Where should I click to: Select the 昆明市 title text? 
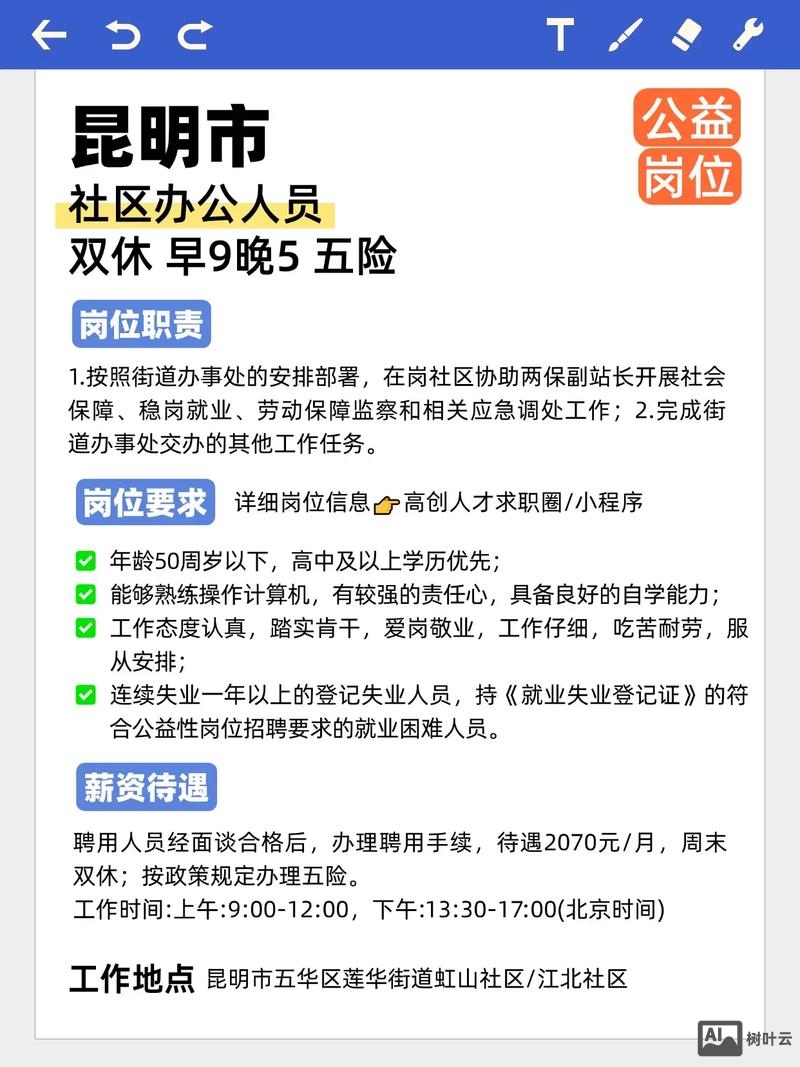point(170,139)
